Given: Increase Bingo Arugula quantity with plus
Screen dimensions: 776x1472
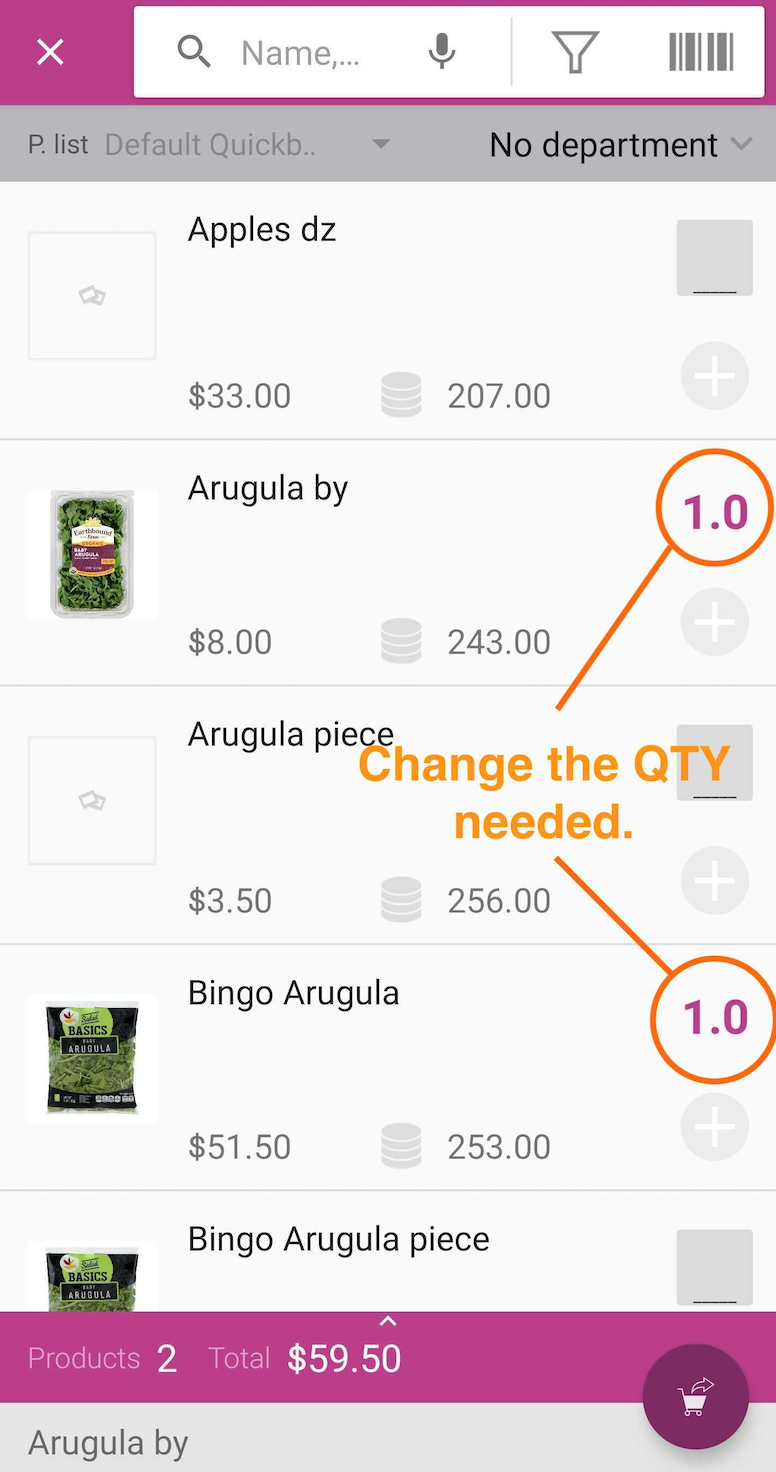Looking at the screenshot, I should pyautogui.click(x=714, y=1127).
